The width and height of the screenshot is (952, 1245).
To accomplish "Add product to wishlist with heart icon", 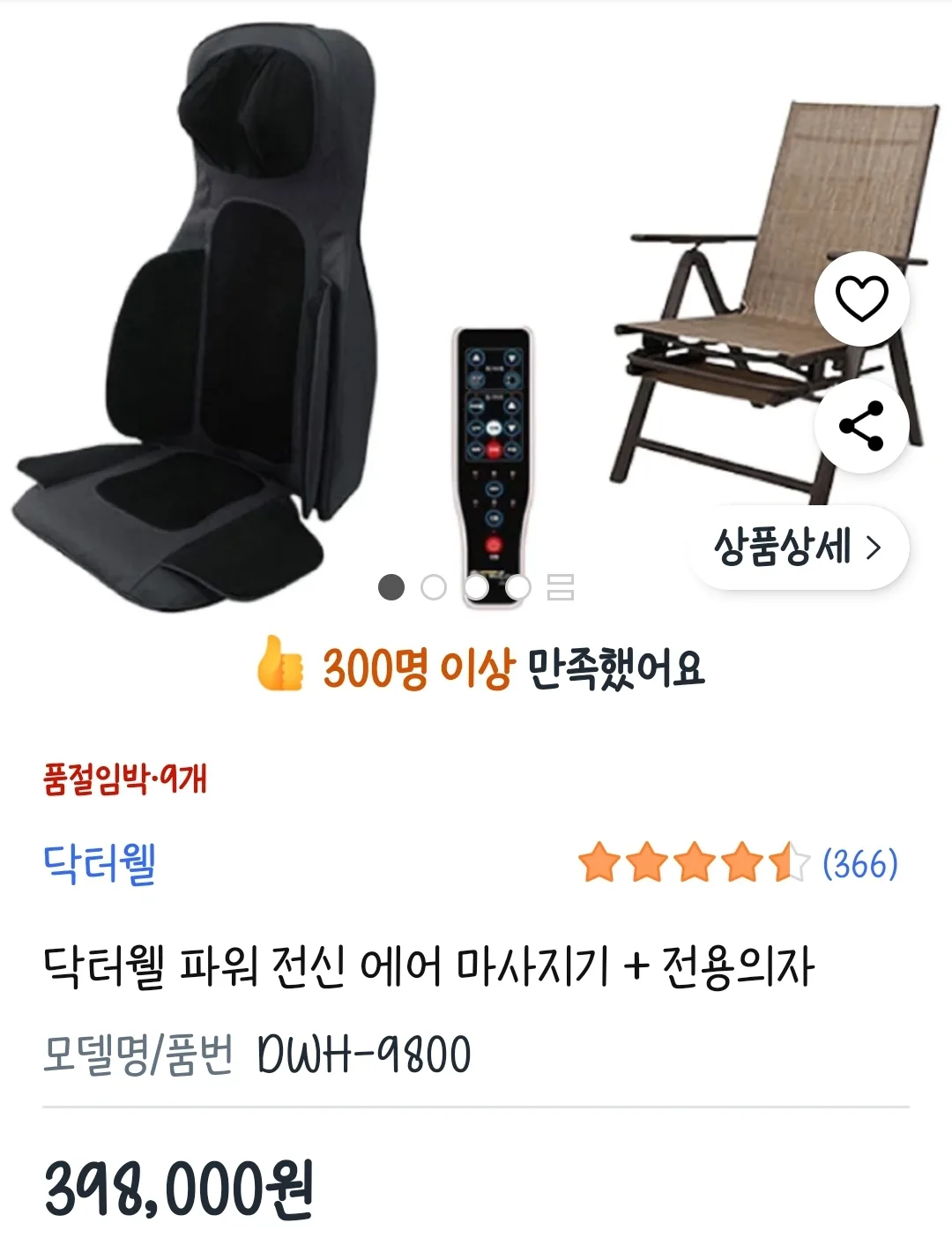I will [861, 299].
